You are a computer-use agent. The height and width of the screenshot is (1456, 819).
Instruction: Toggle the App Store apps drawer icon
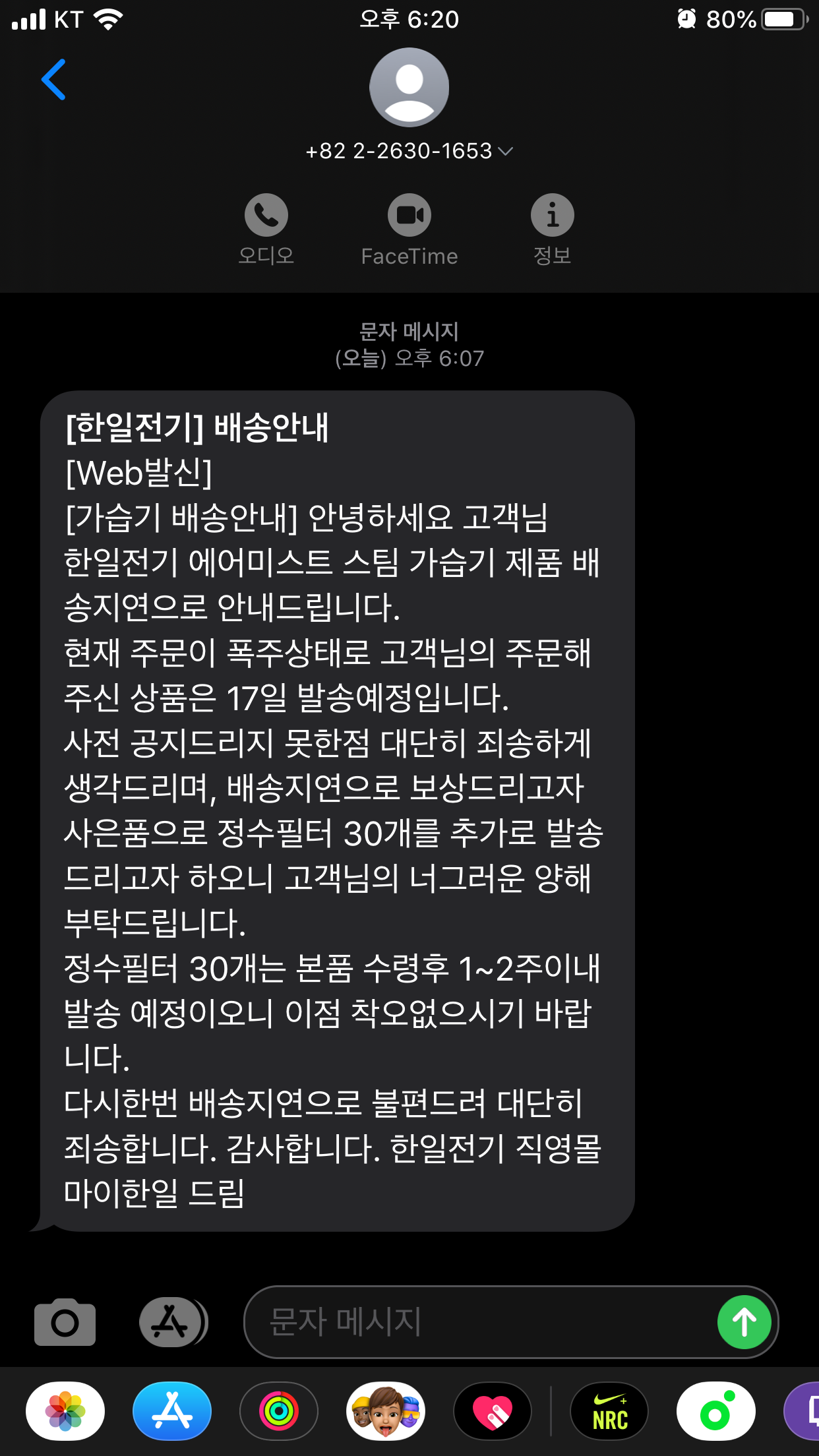pyautogui.click(x=173, y=1322)
